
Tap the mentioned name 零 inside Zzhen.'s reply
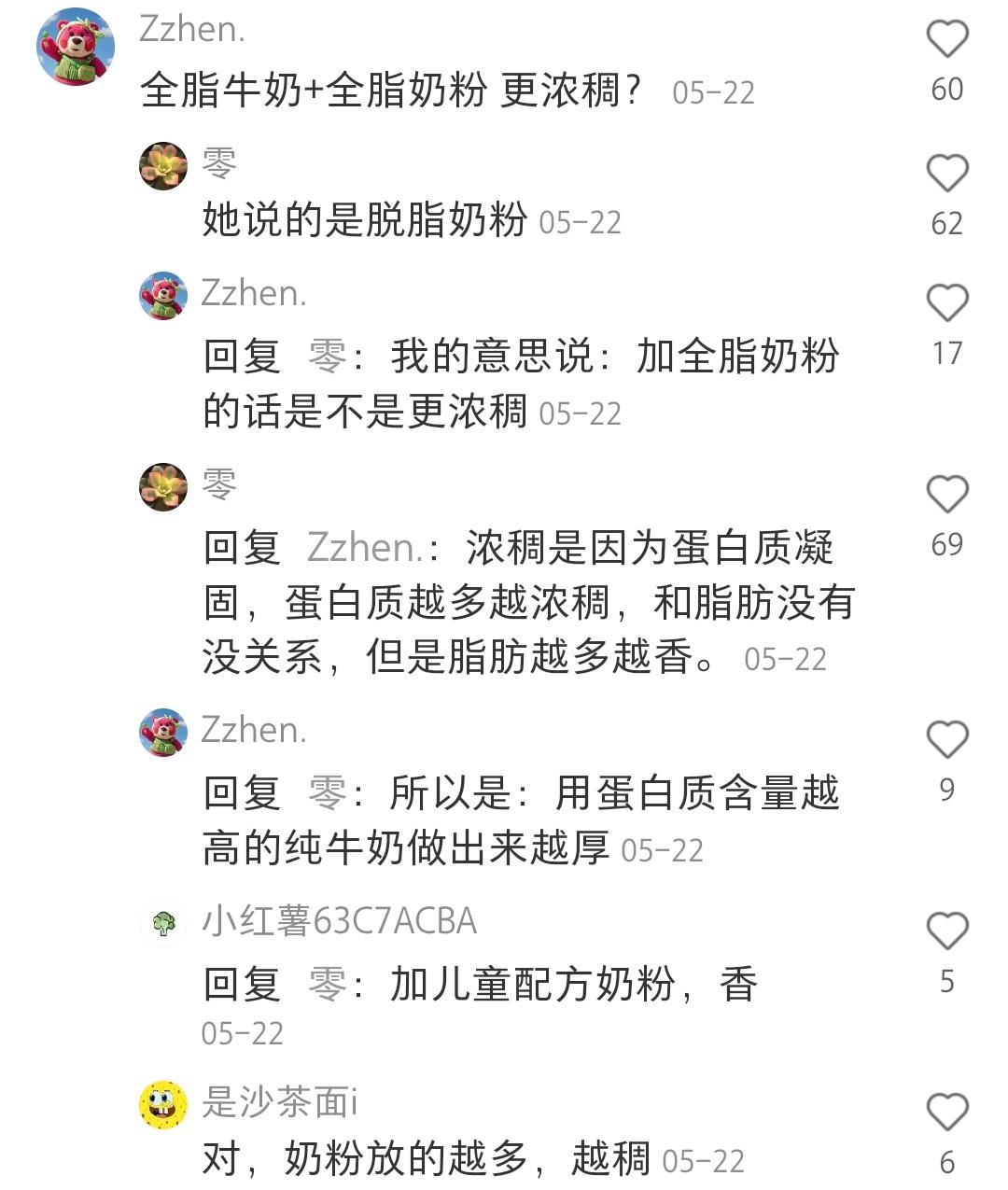pos(326,355)
